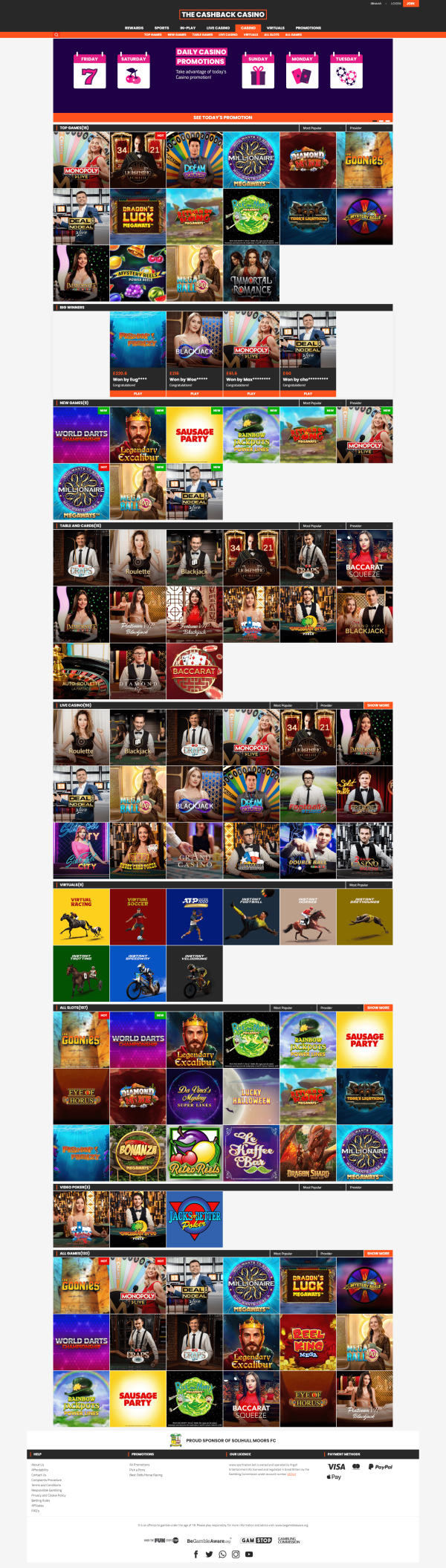Image resolution: width=446 pixels, height=1568 pixels.
Task: Tap See Today's Promotion banner button
Action: point(222,117)
